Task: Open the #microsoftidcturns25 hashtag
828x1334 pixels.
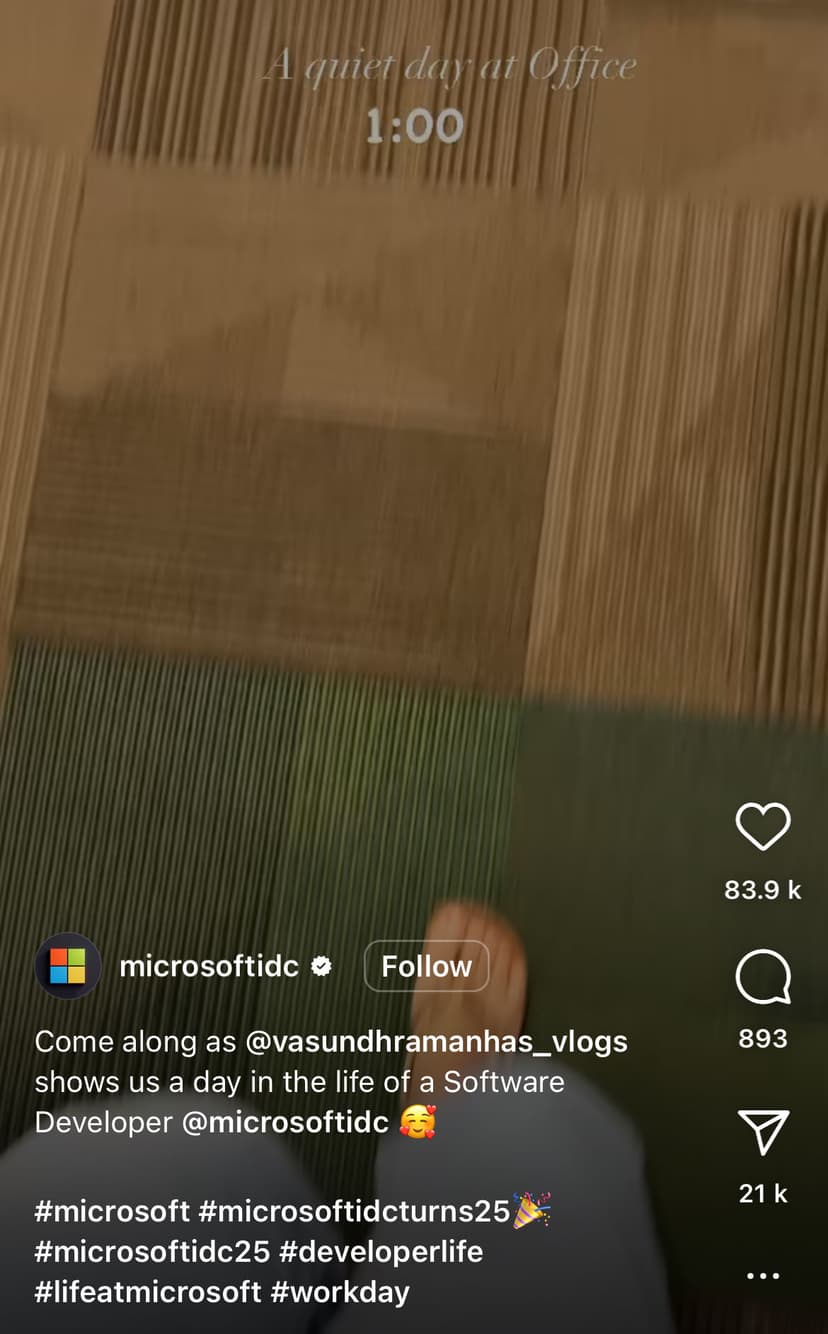Action: coord(354,1211)
